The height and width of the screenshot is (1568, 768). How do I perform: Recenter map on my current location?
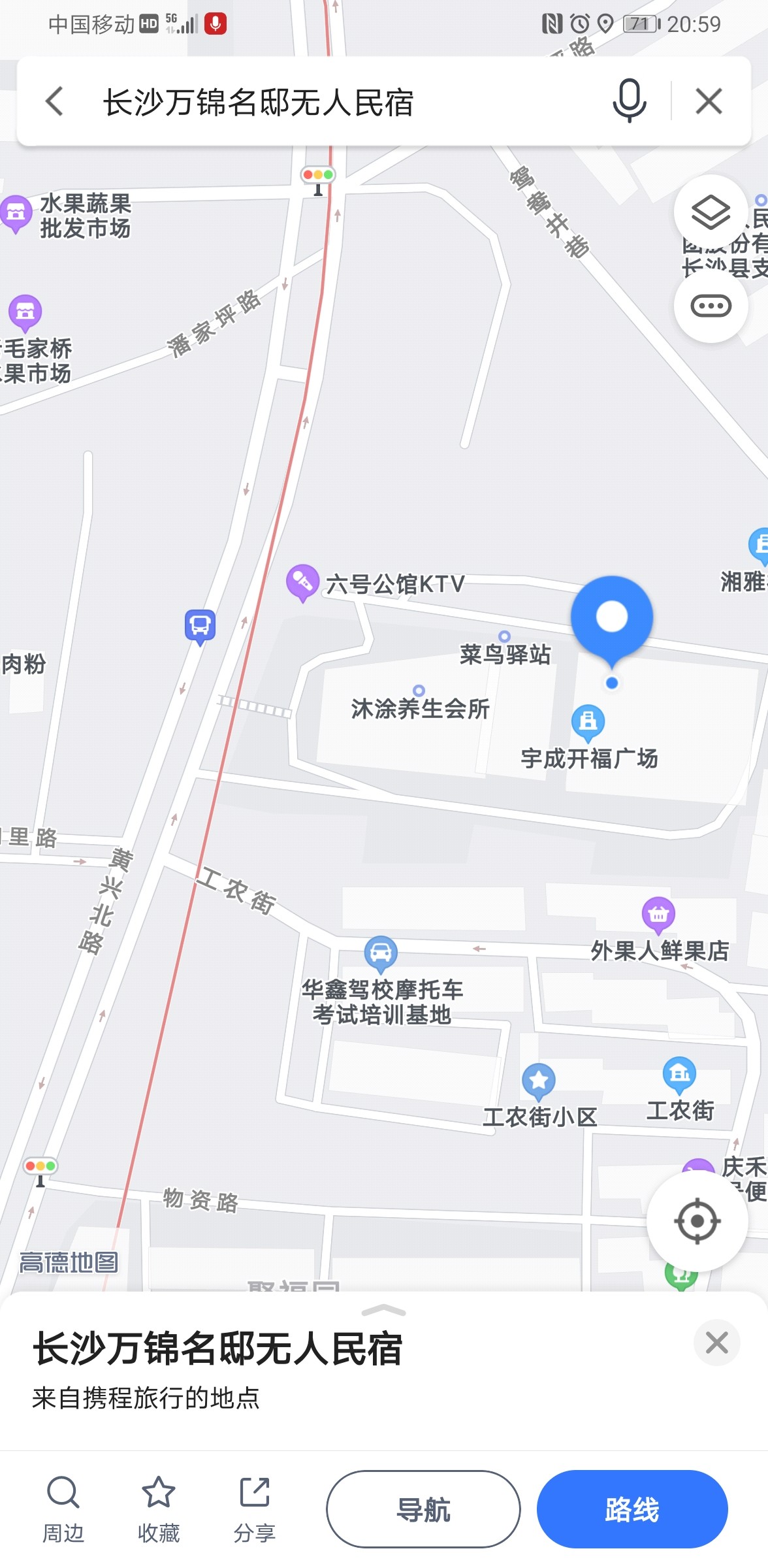point(697,1220)
